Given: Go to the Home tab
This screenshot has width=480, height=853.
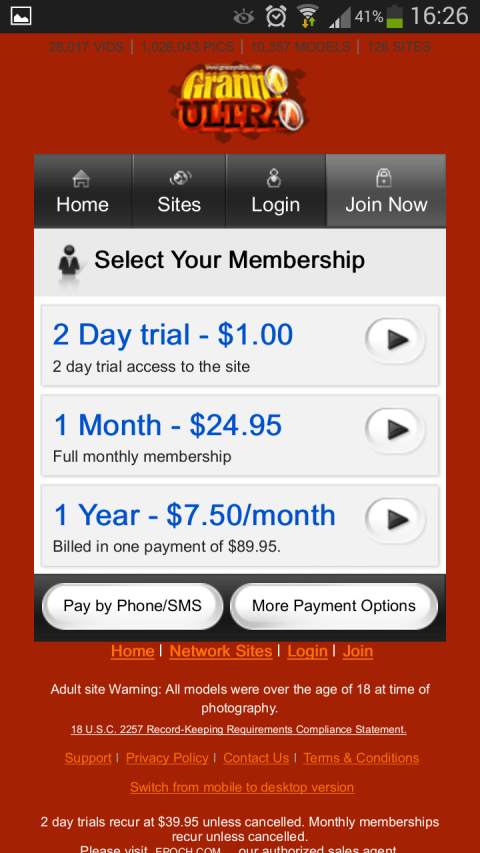Looking at the screenshot, I should click(x=83, y=191).
